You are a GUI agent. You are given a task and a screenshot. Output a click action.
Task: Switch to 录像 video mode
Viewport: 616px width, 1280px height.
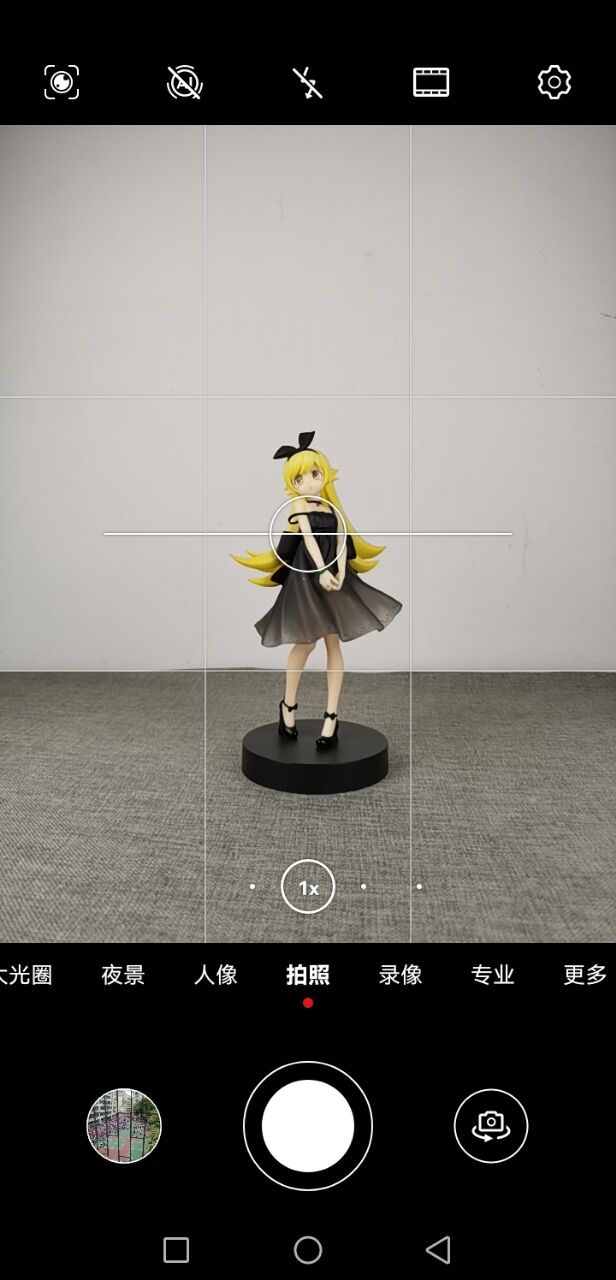click(400, 975)
